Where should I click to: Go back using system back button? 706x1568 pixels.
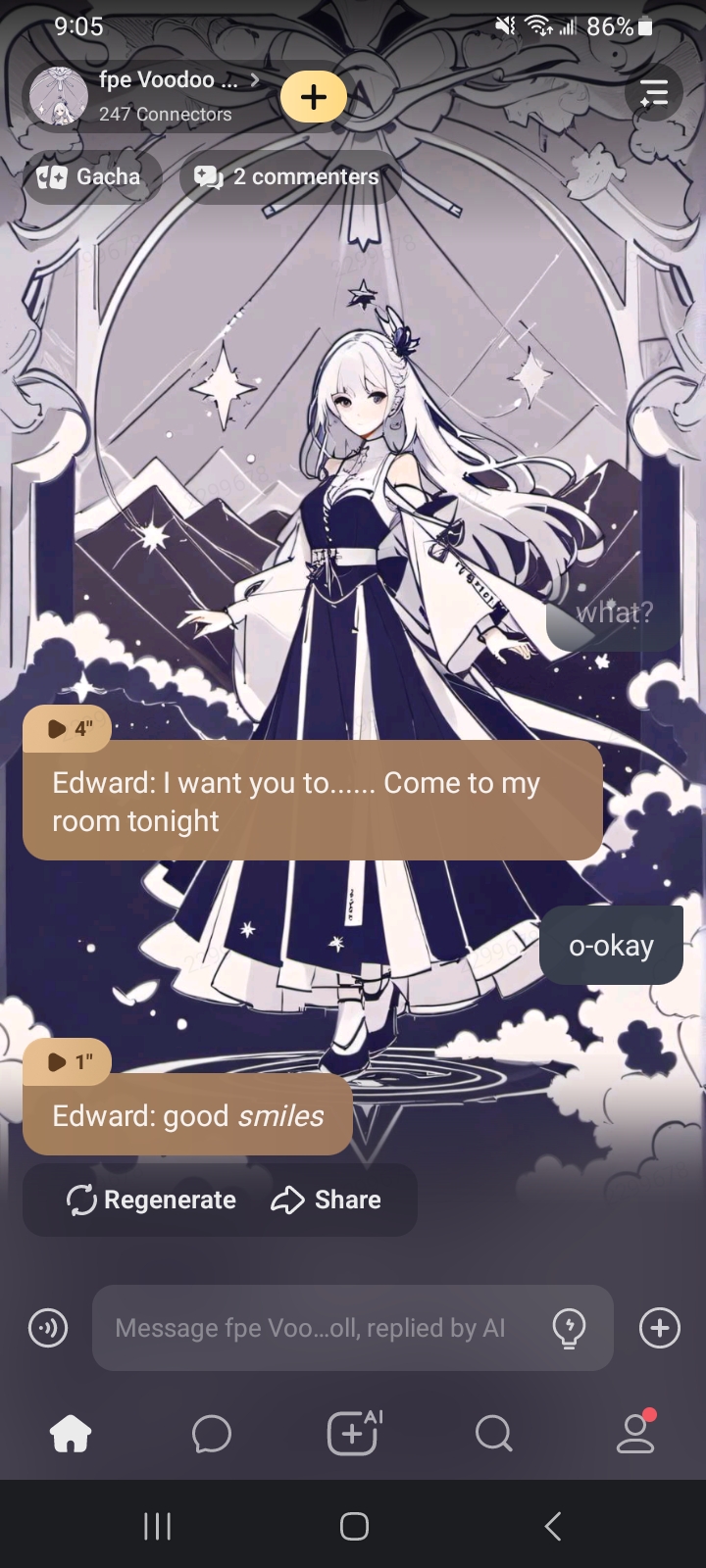552,1525
